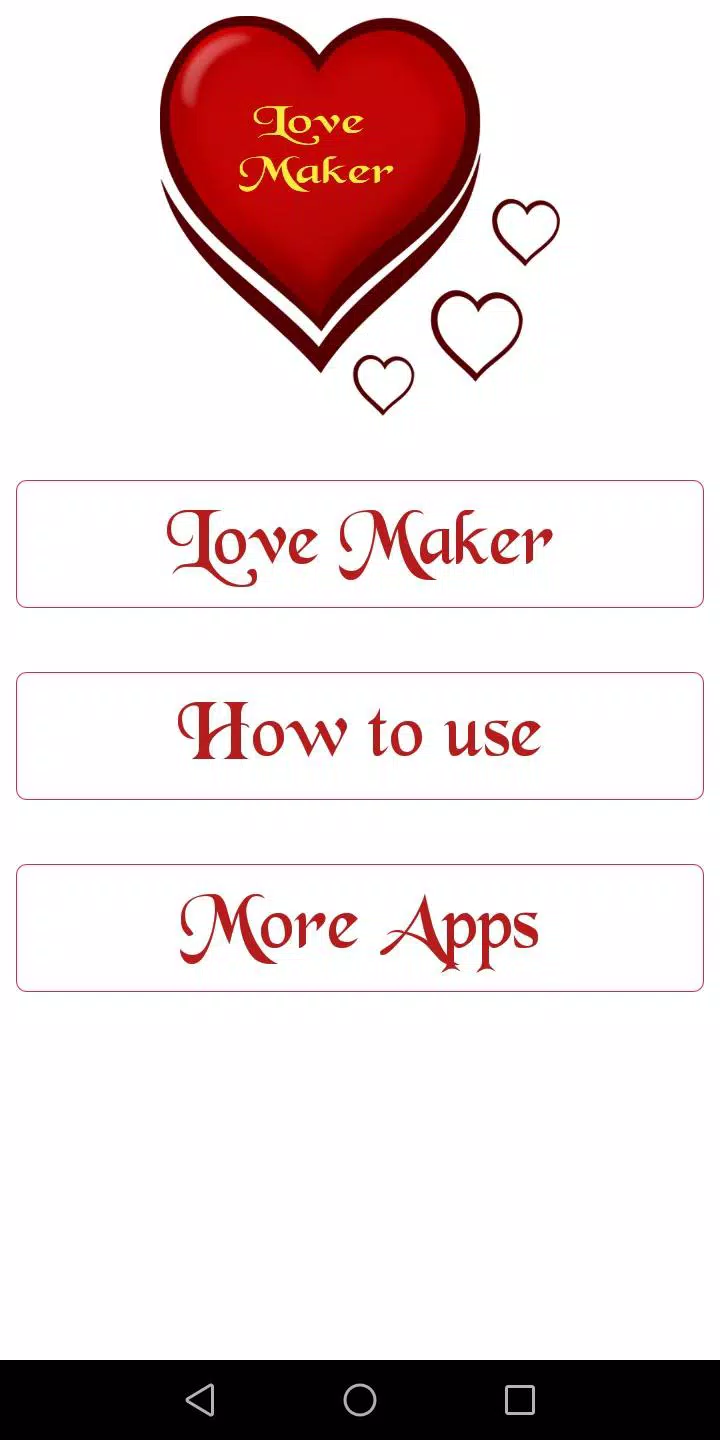Tap the tiny heart outline near the top right
Screen dimensions: 720x1440
point(525,230)
